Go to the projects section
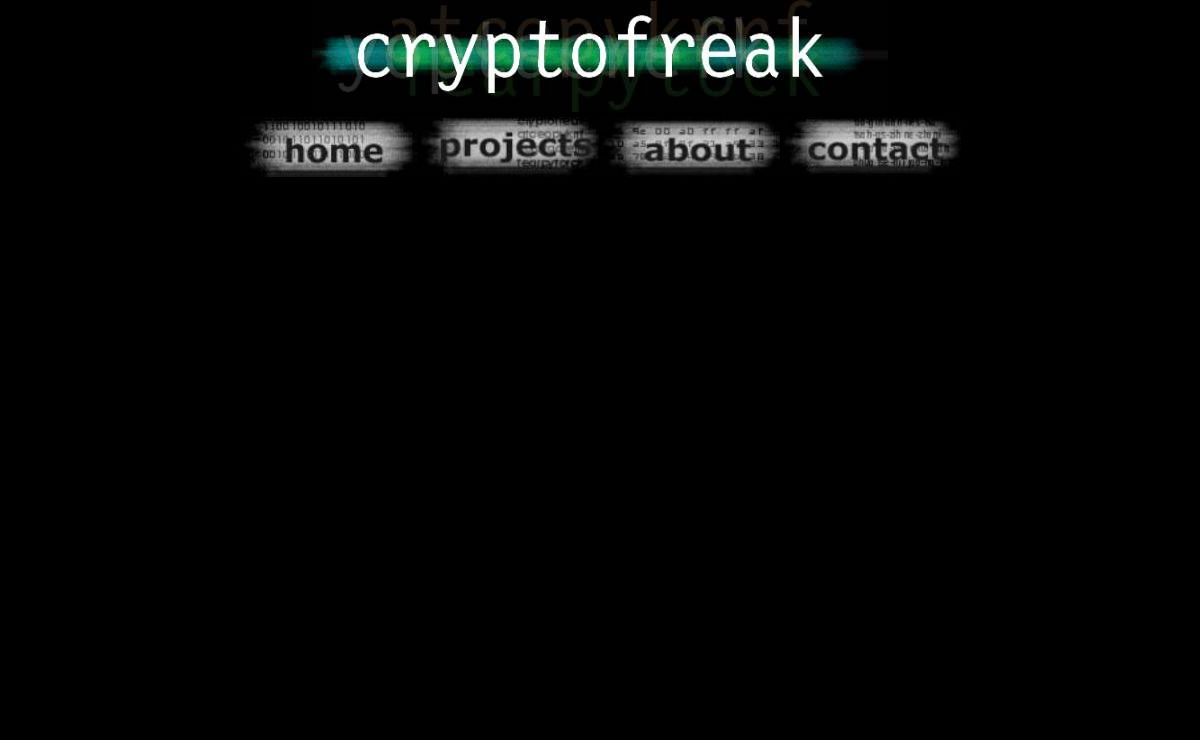 tap(514, 147)
